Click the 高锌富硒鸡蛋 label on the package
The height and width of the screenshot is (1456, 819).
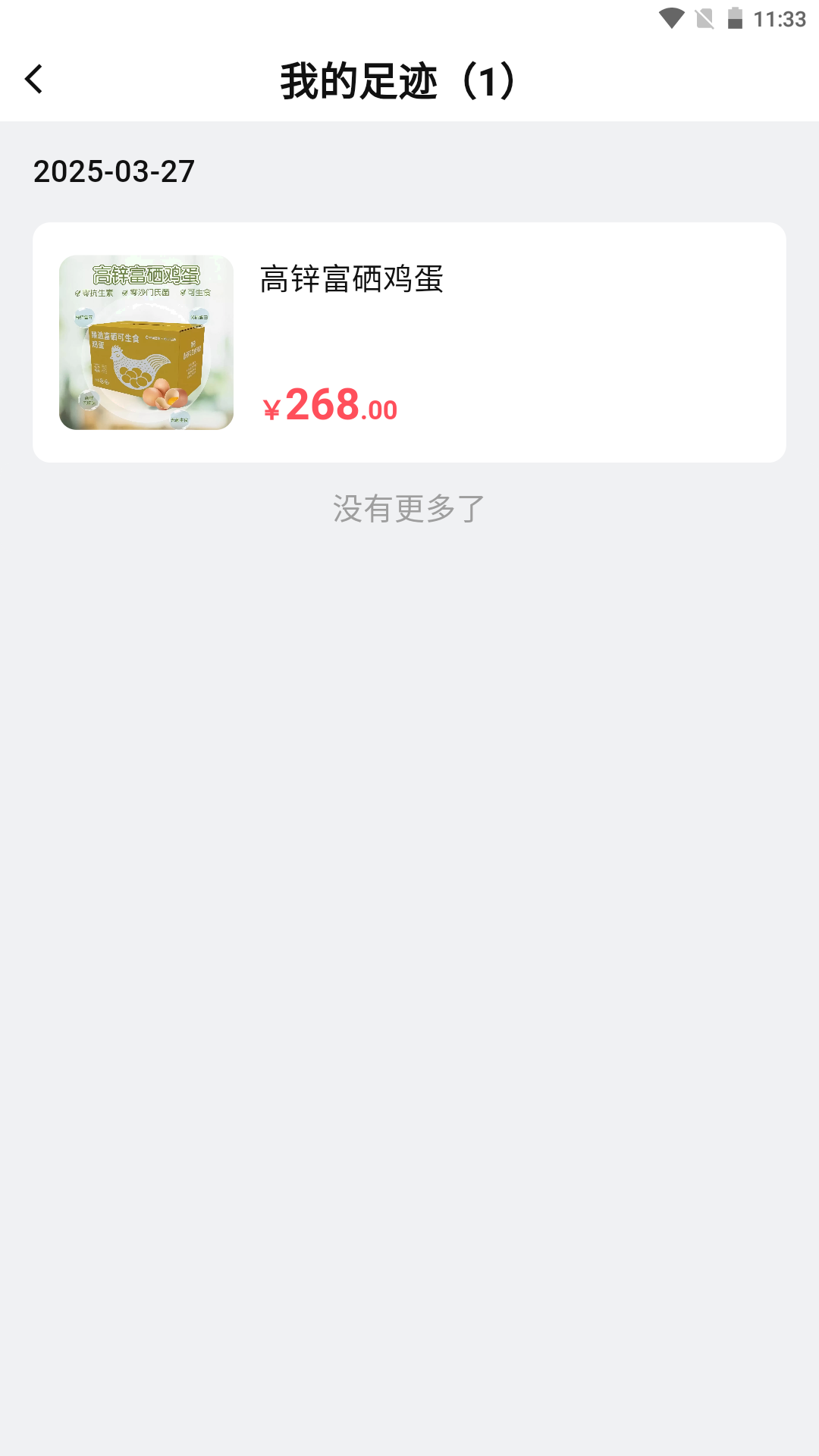pyautogui.click(x=146, y=275)
